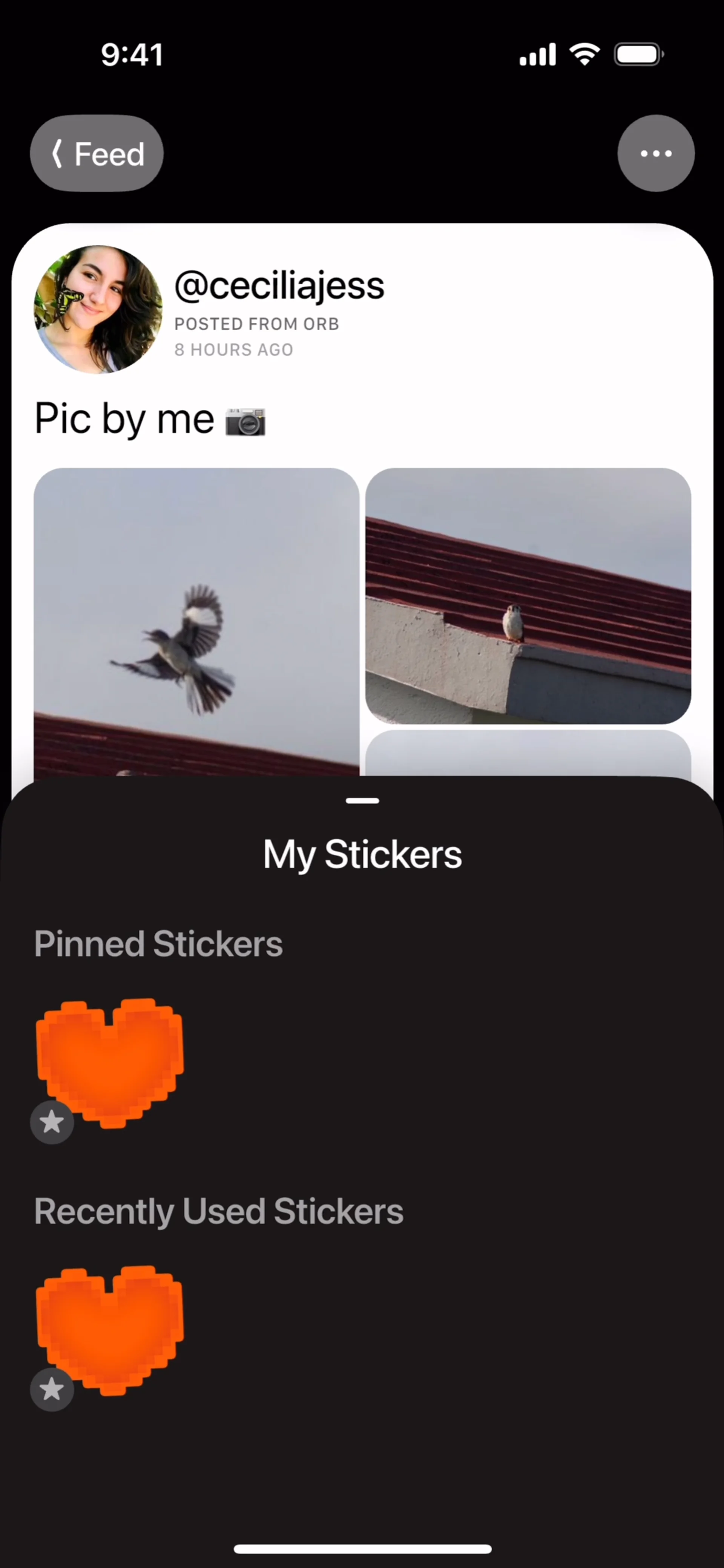724x1568 pixels.
Task: Tap the star badge on the pinned heart
Action: (52, 1122)
